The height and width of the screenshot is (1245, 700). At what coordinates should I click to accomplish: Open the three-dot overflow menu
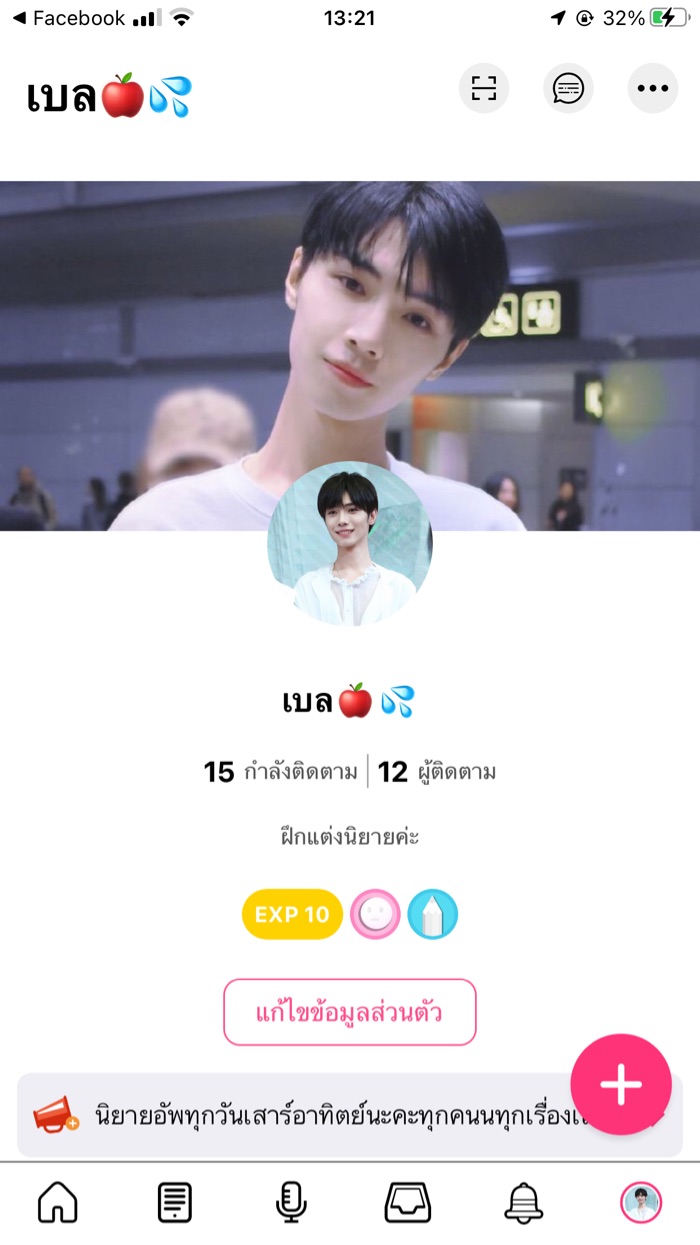(x=652, y=89)
